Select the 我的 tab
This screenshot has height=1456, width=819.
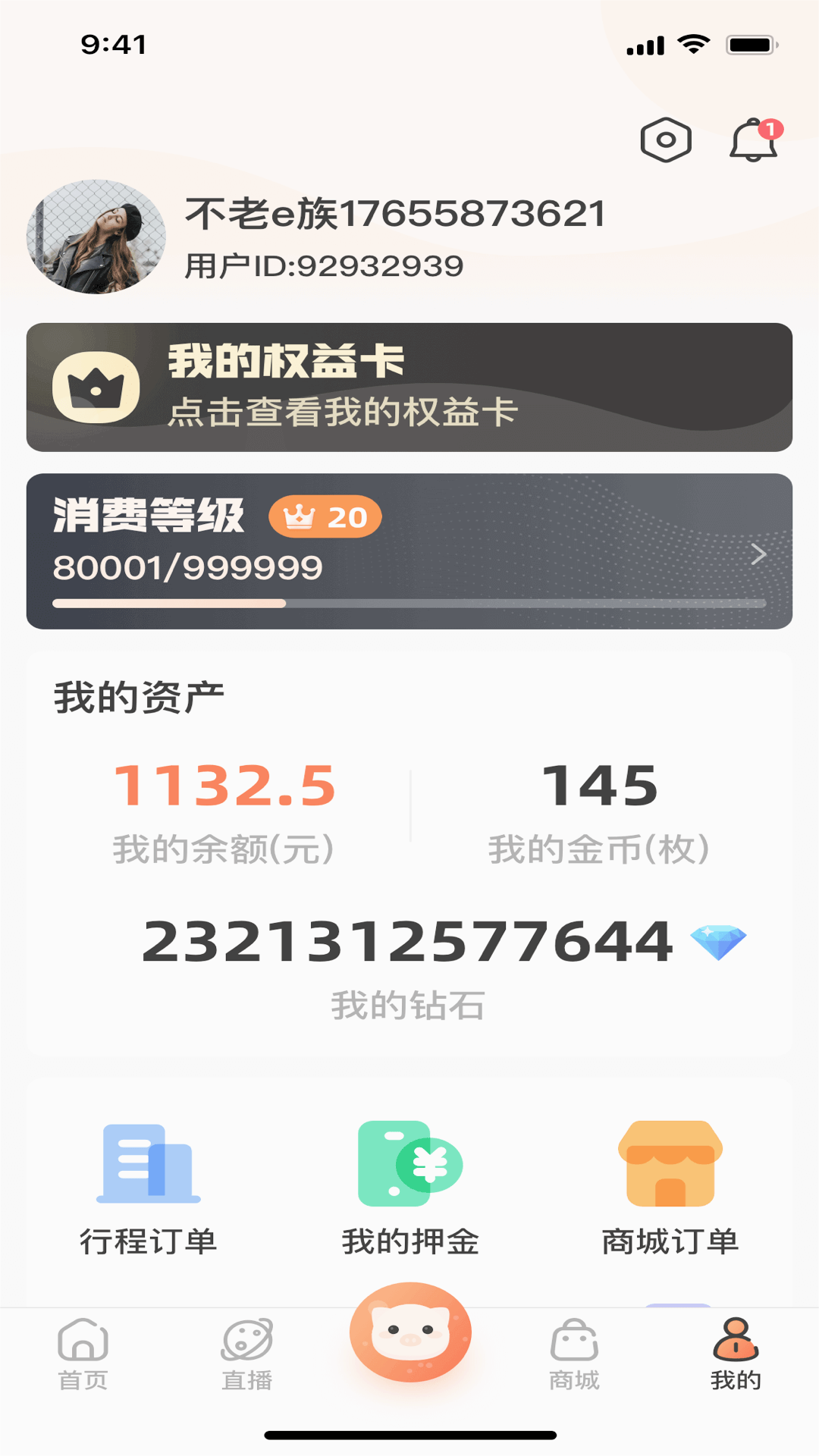click(736, 1354)
